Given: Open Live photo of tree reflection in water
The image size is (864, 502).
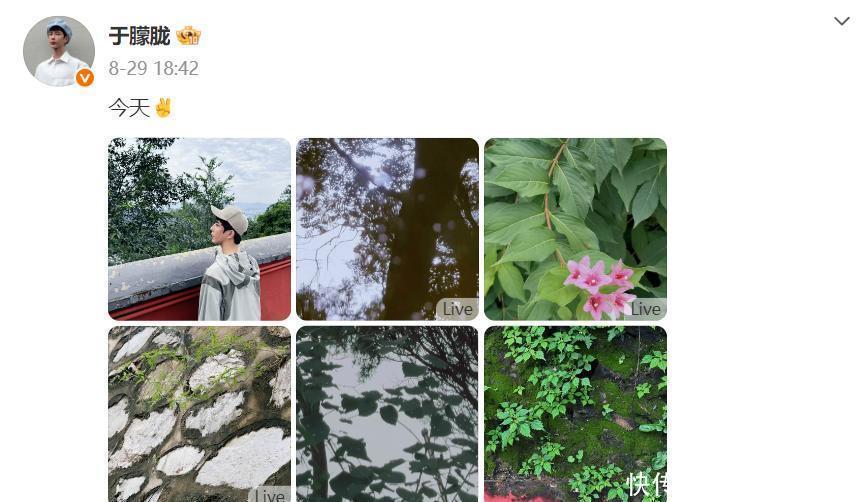Looking at the screenshot, I should pyautogui.click(x=387, y=229).
